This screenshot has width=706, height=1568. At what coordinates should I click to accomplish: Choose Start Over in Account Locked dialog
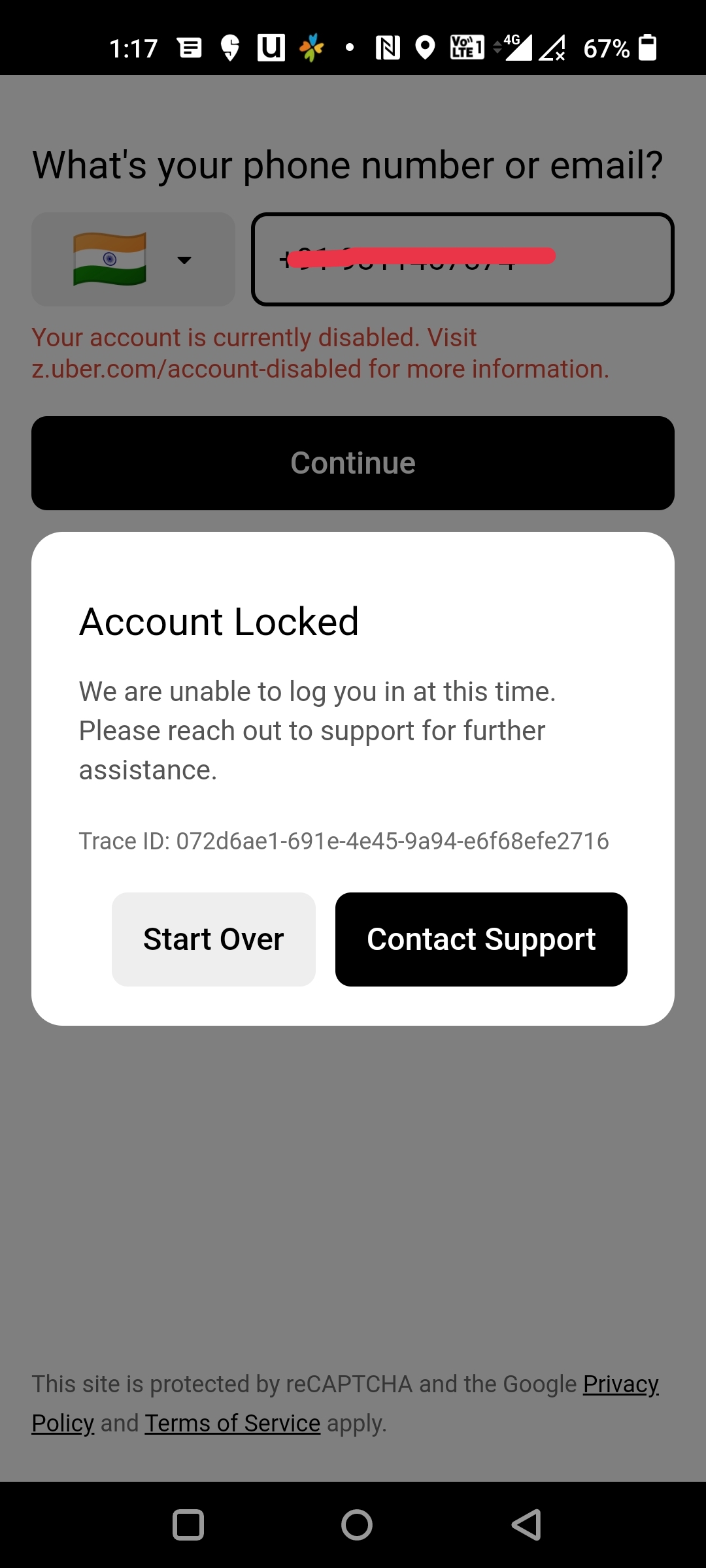[x=214, y=939]
